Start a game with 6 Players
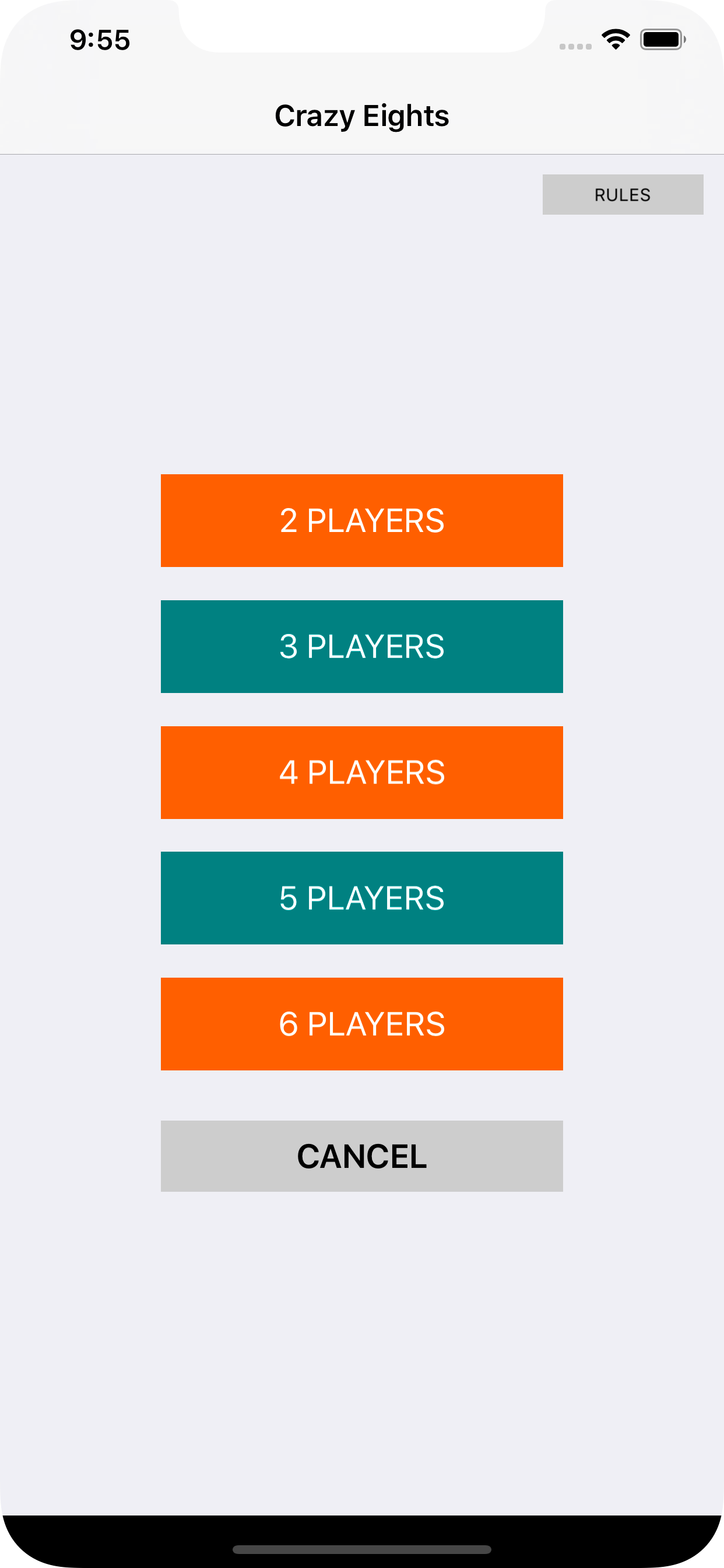The image size is (724, 1568). click(x=362, y=1024)
